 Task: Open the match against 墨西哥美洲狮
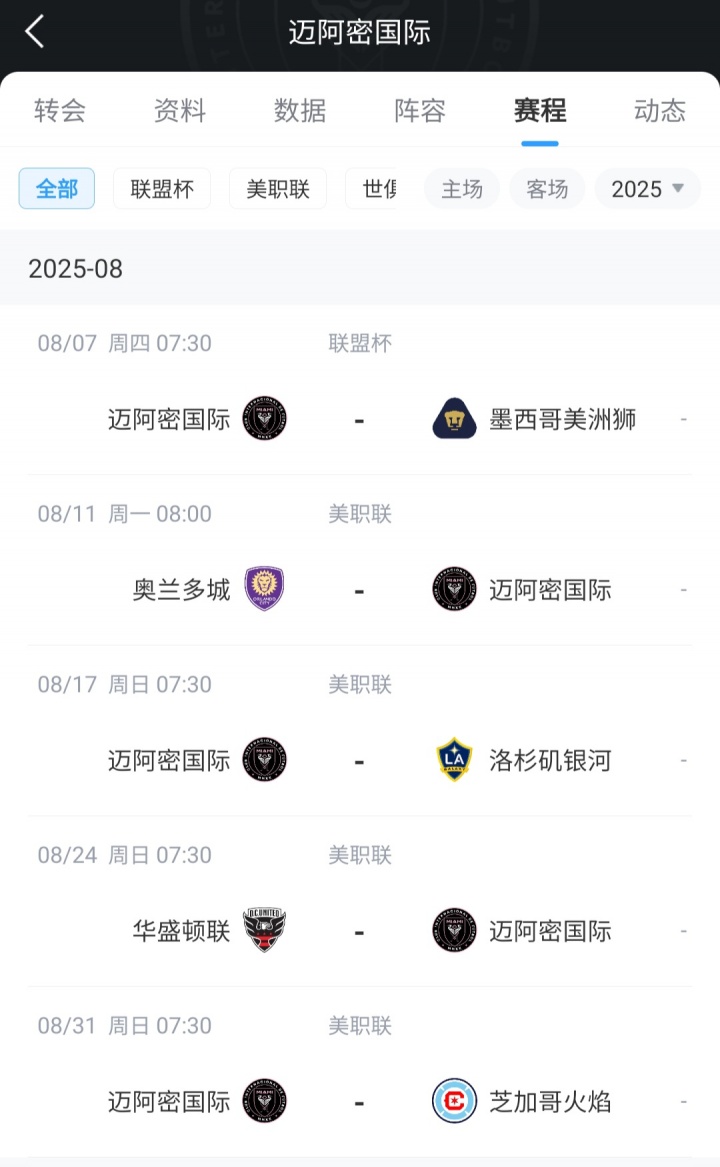pos(360,419)
